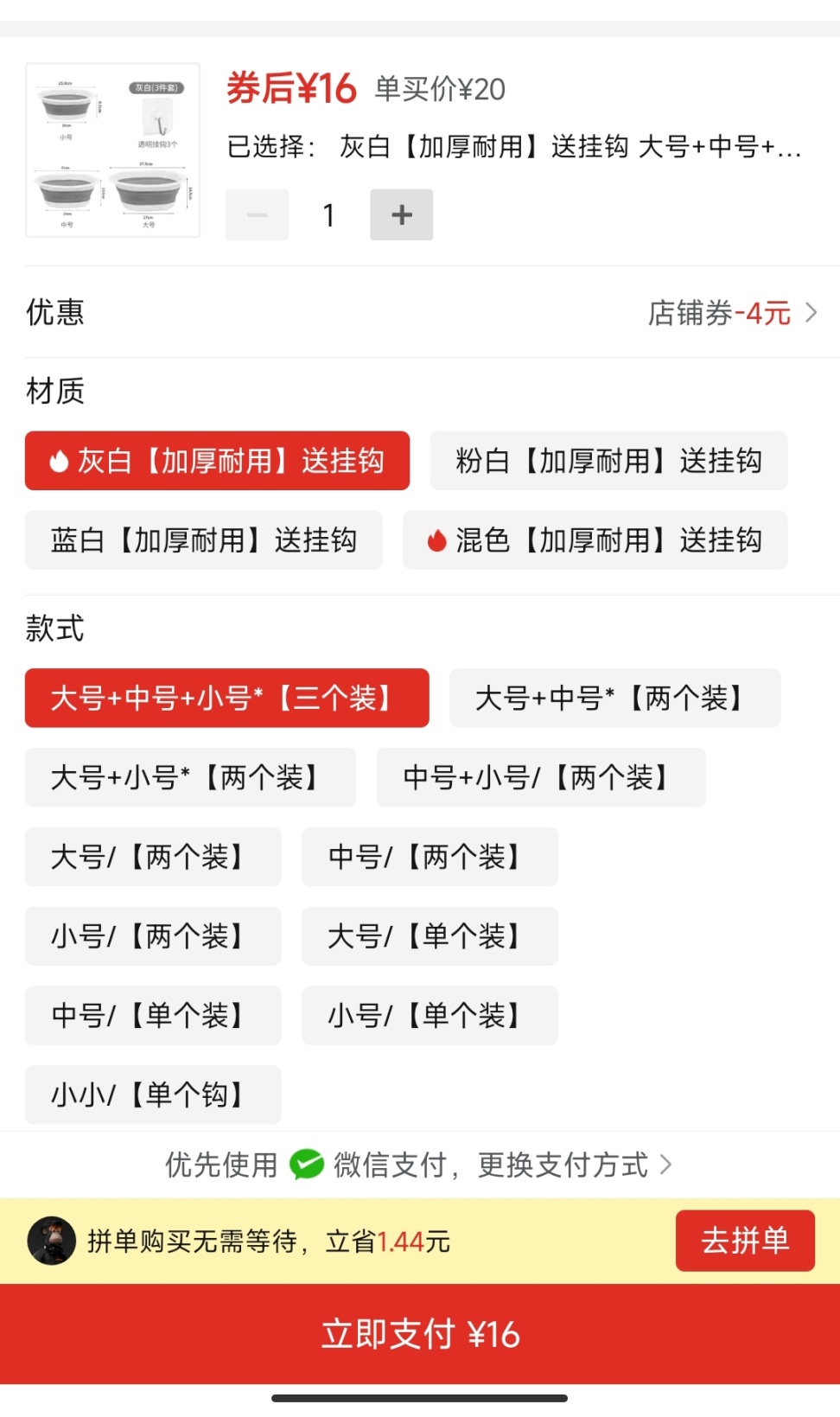Choose 大号/【单个装】 option
Screen dimensions: 840x1417
(430, 936)
